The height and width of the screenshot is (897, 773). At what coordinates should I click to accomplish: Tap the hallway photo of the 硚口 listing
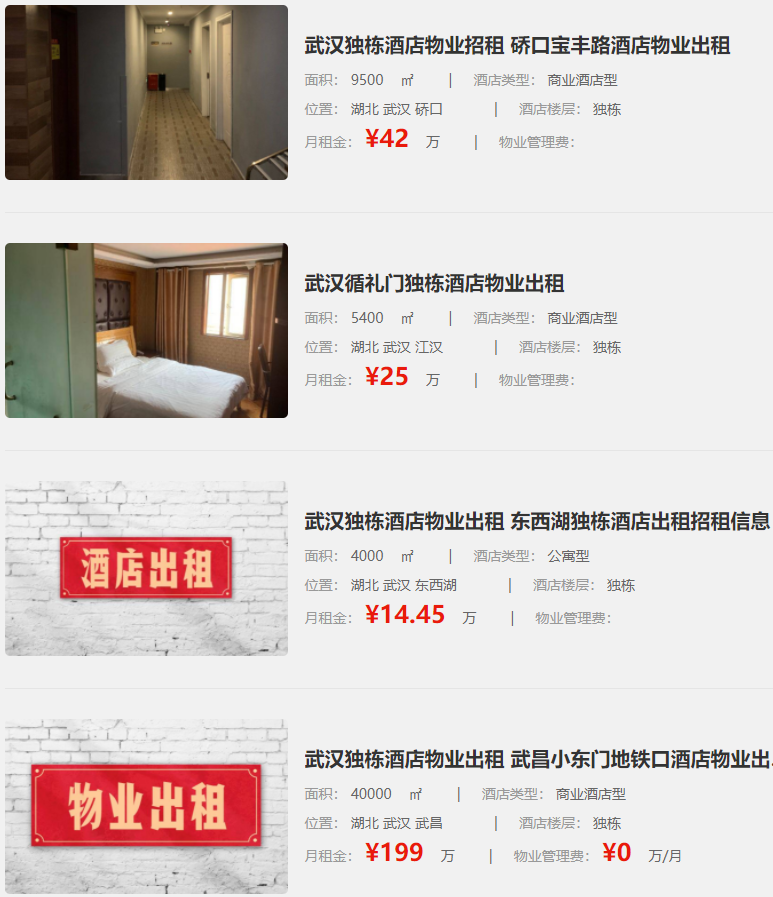[146, 92]
